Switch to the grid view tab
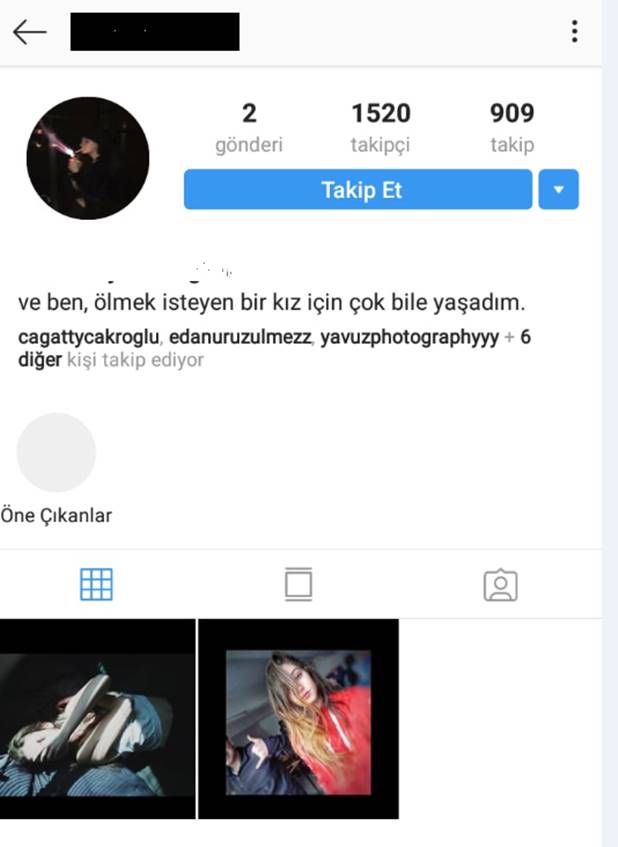618x847 pixels. pos(96,584)
